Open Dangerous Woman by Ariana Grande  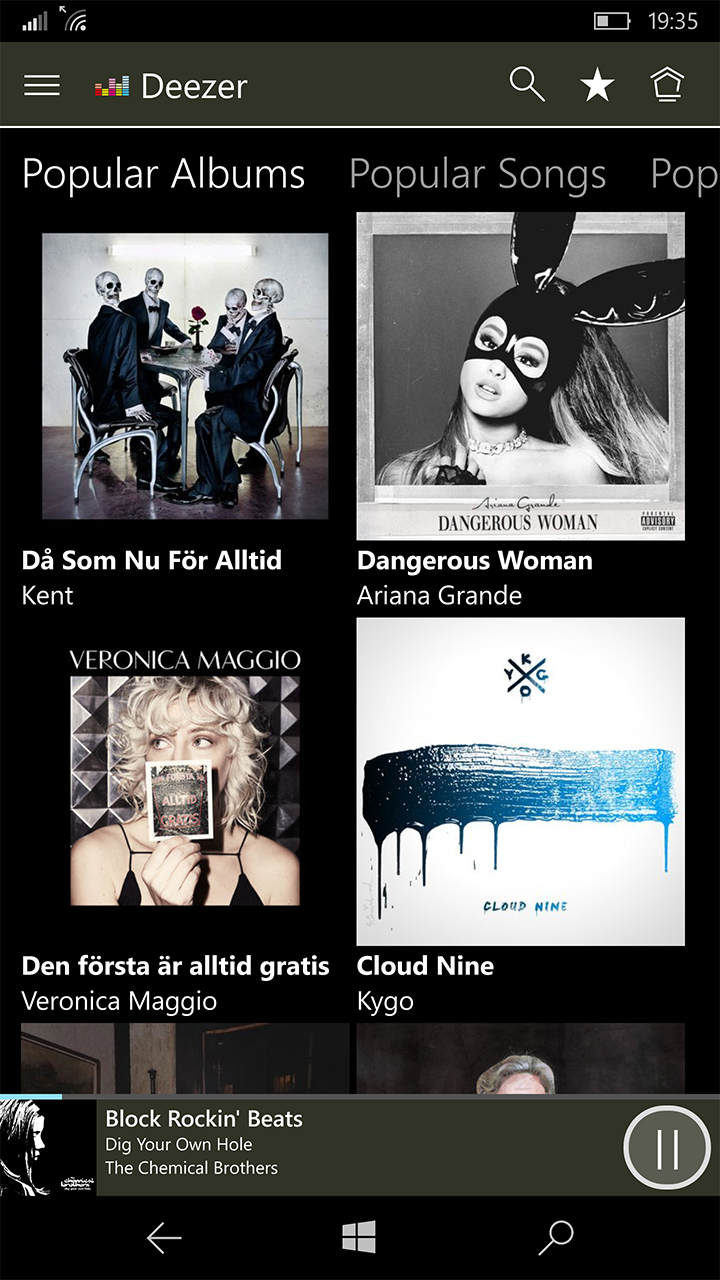(x=520, y=376)
